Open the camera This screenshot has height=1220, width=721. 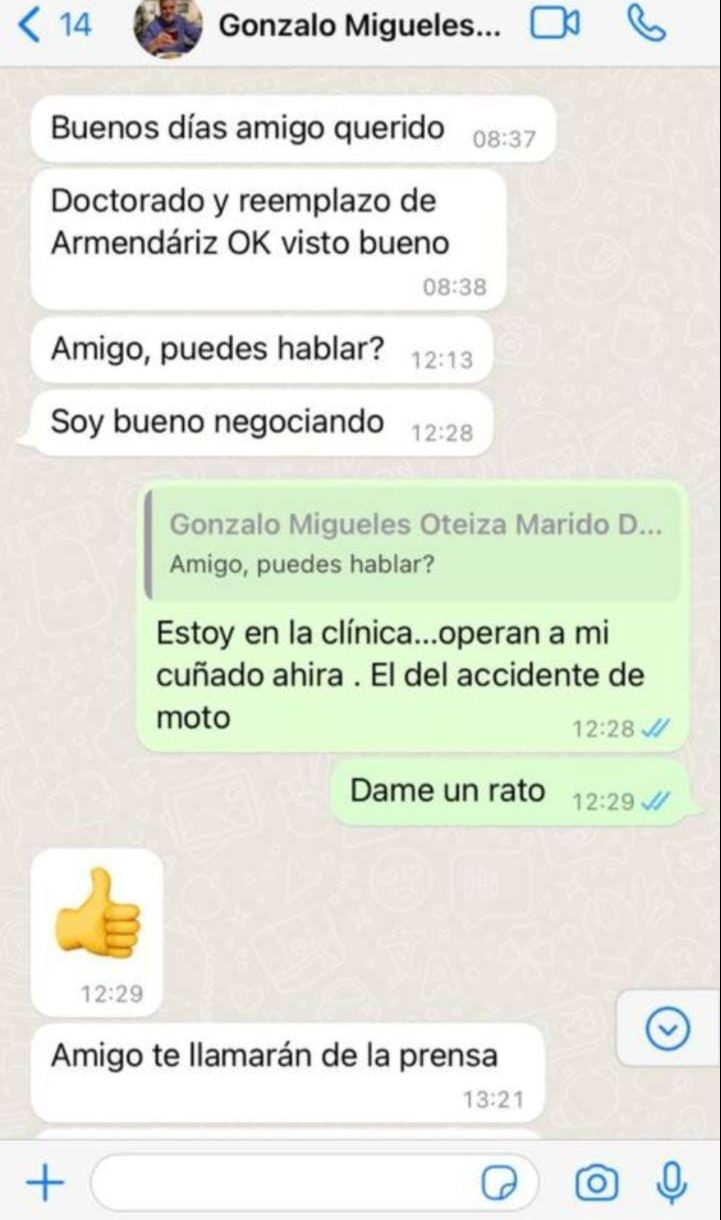597,1184
